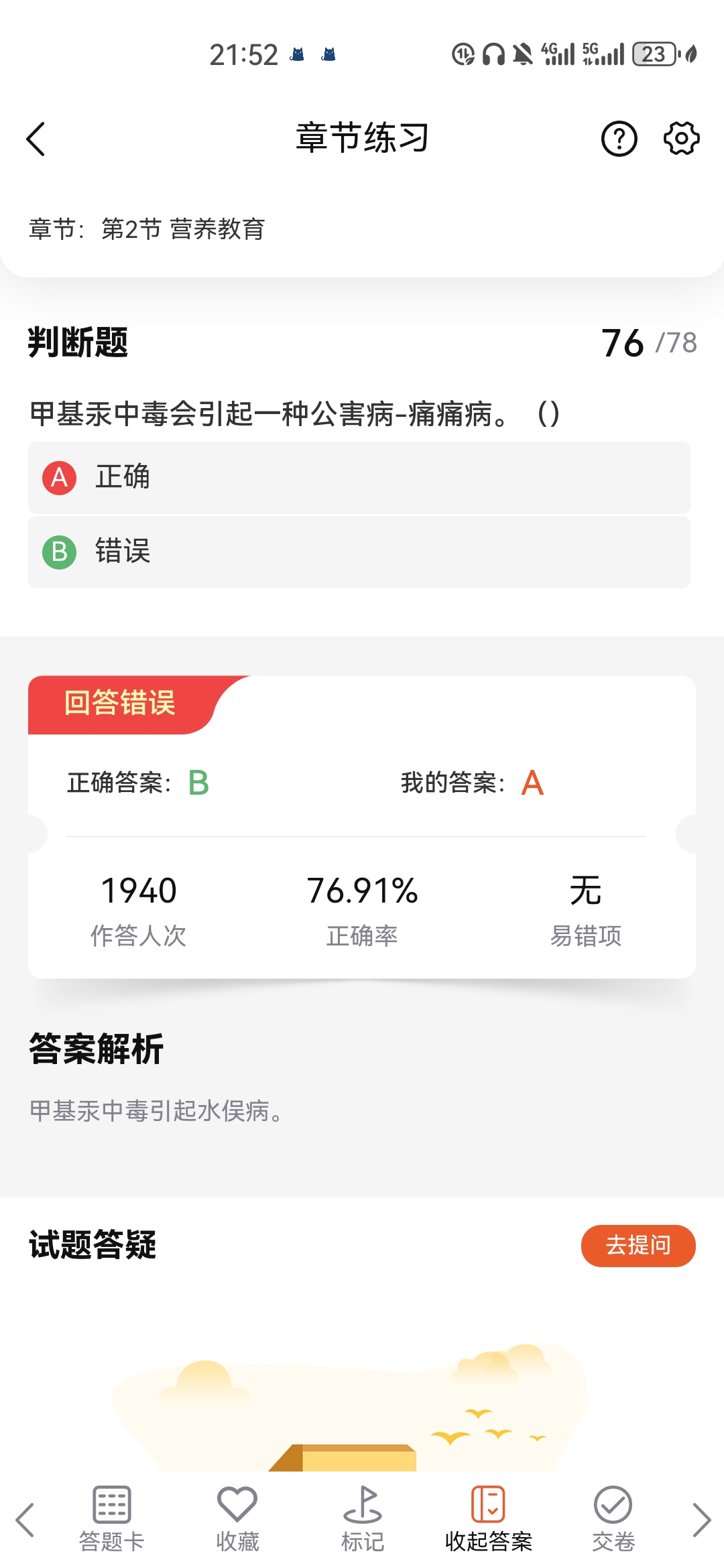
Task: Collapse the answer with 收起答案
Action: point(488,1518)
